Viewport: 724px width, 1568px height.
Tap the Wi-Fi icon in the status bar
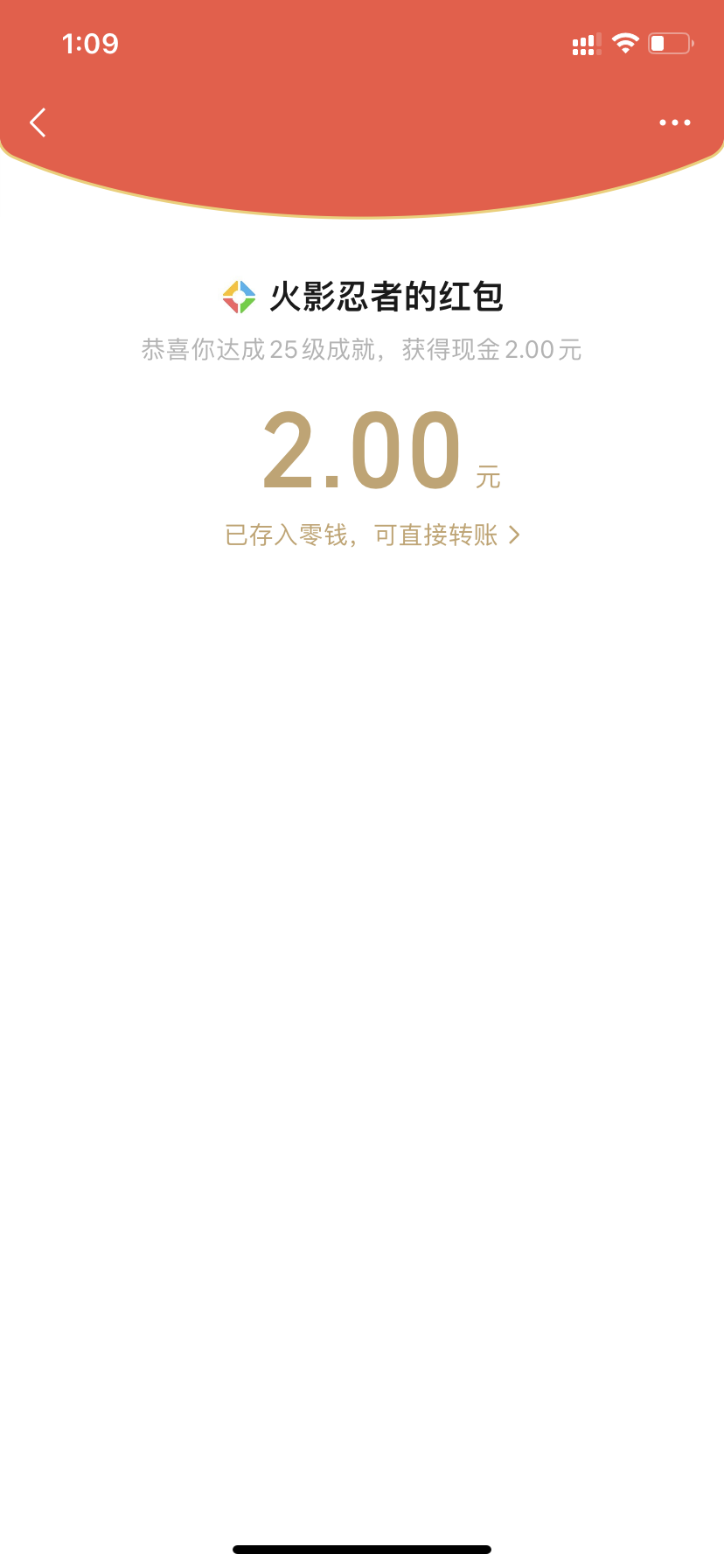pos(625,42)
